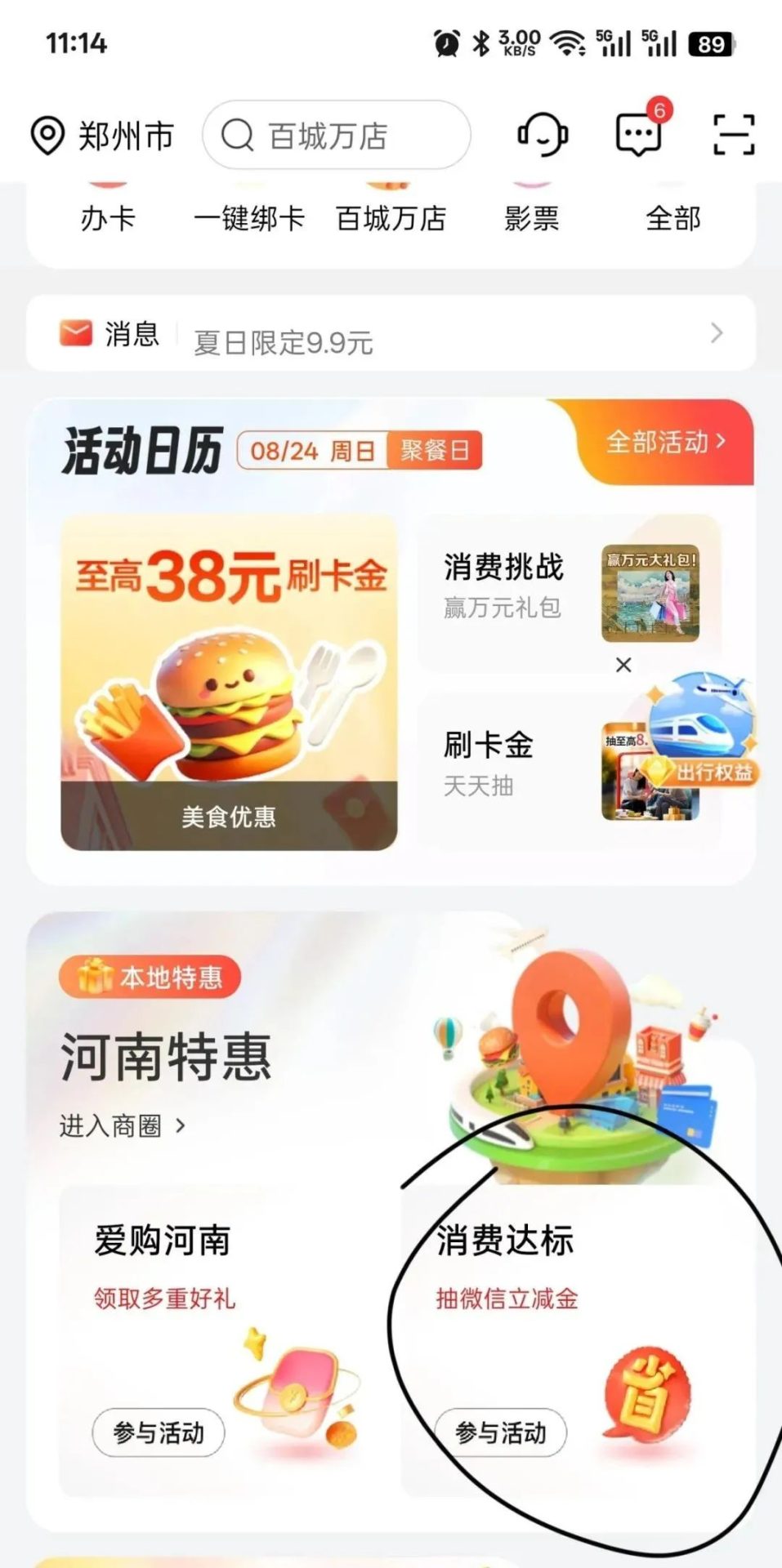
Task: Open the 办卡 shortcut
Action: pyautogui.click(x=108, y=217)
